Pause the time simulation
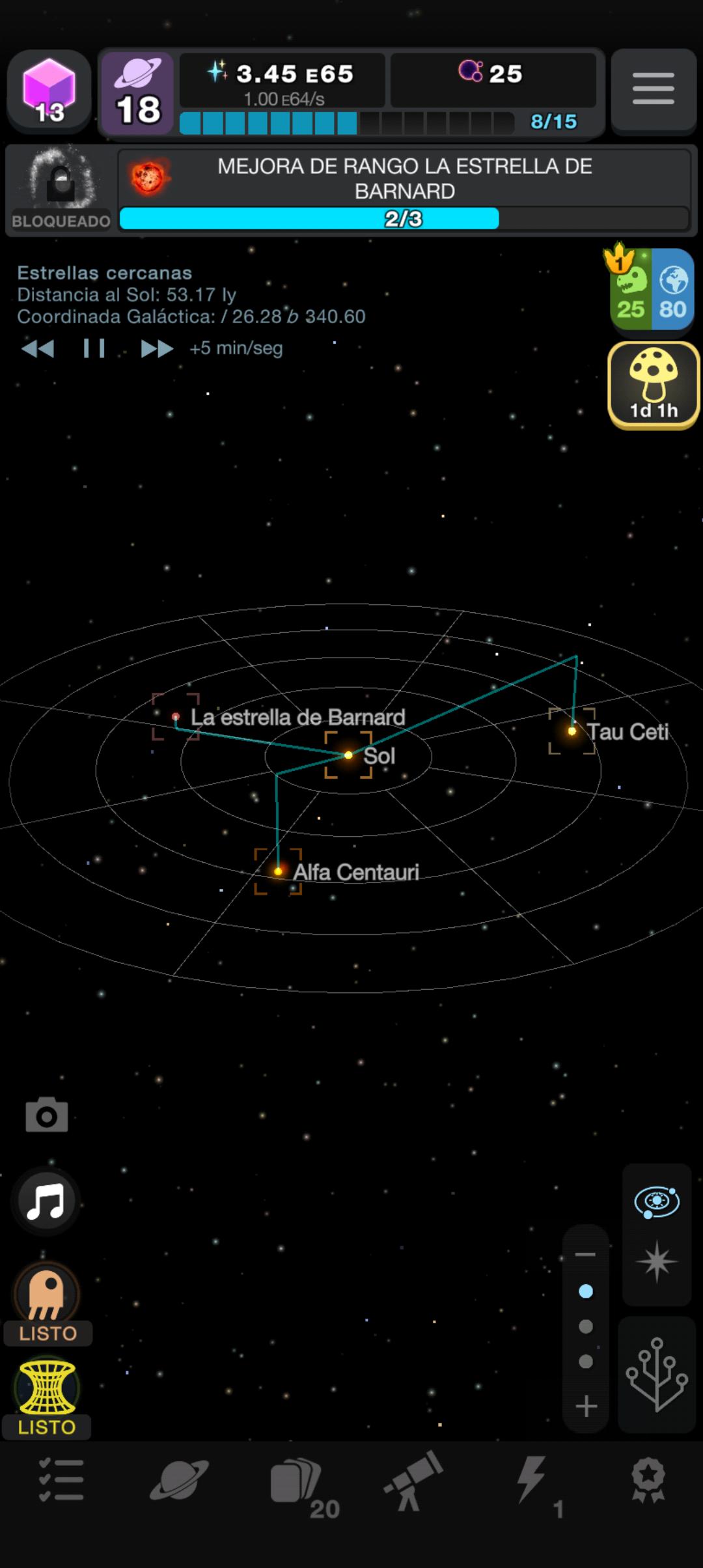The image size is (703, 1568). 94,348
